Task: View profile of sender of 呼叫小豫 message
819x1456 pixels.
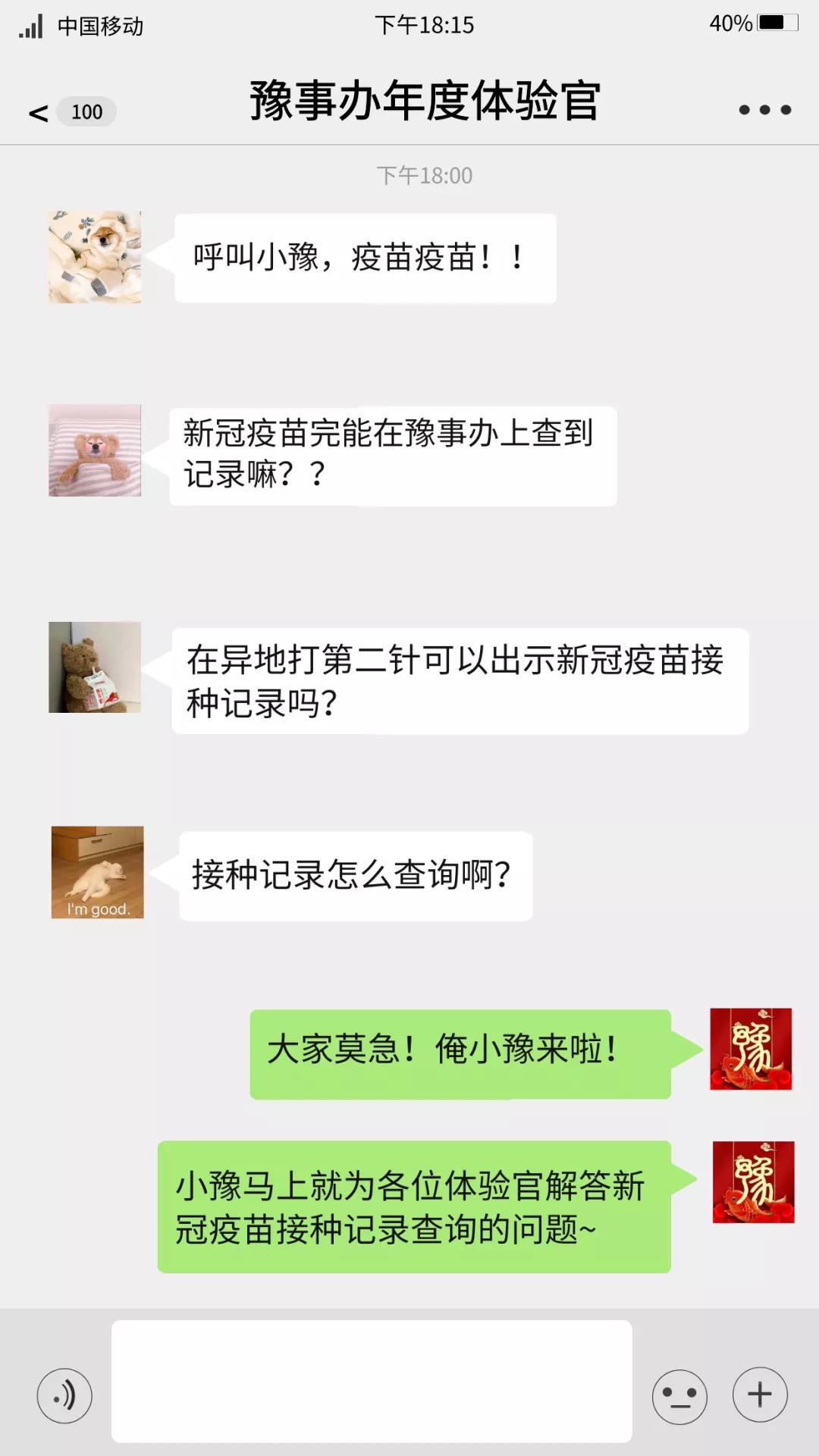Action: (x=95, y=257)
